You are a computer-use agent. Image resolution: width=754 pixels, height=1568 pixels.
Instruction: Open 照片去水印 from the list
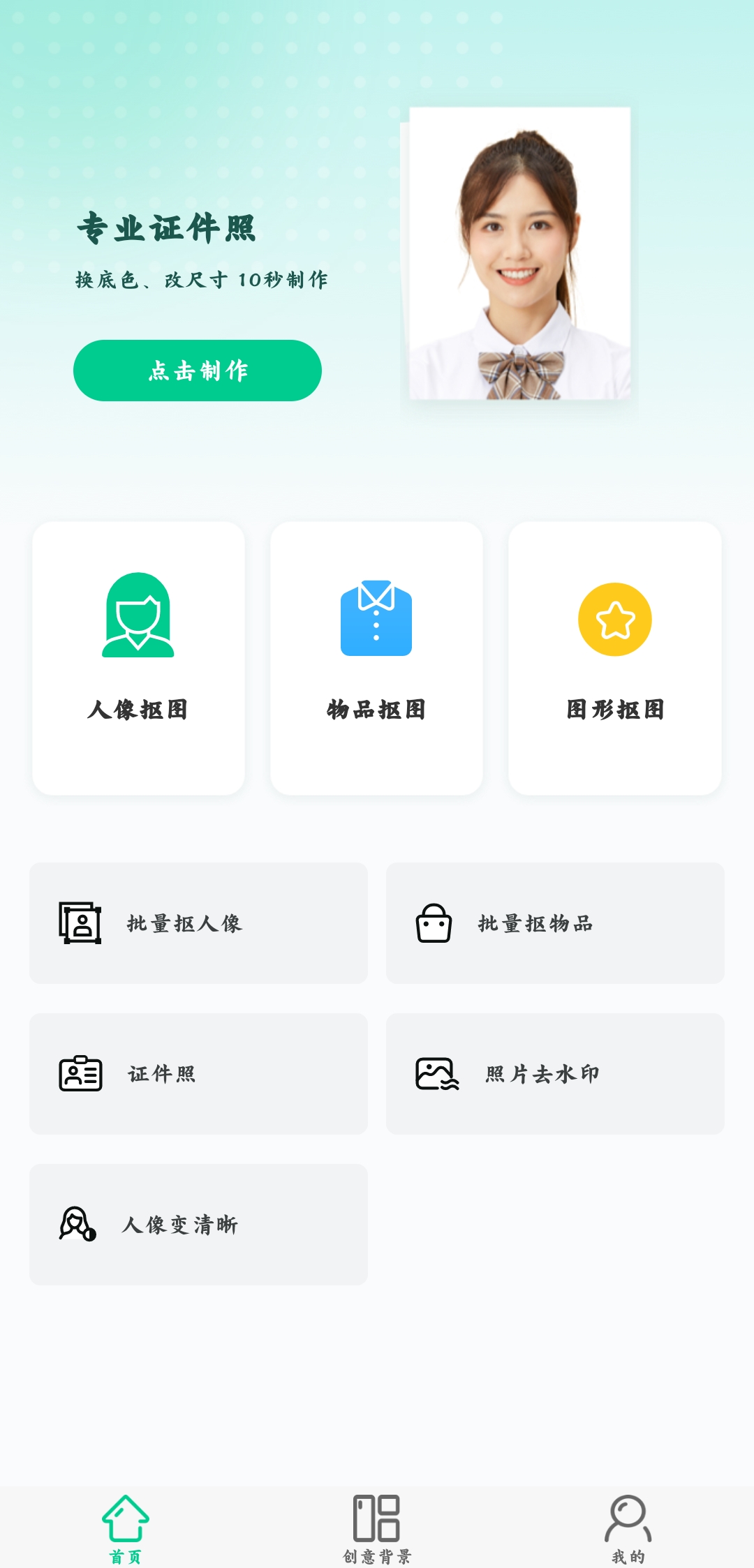pyautogui.click(x=555, y=1073)
